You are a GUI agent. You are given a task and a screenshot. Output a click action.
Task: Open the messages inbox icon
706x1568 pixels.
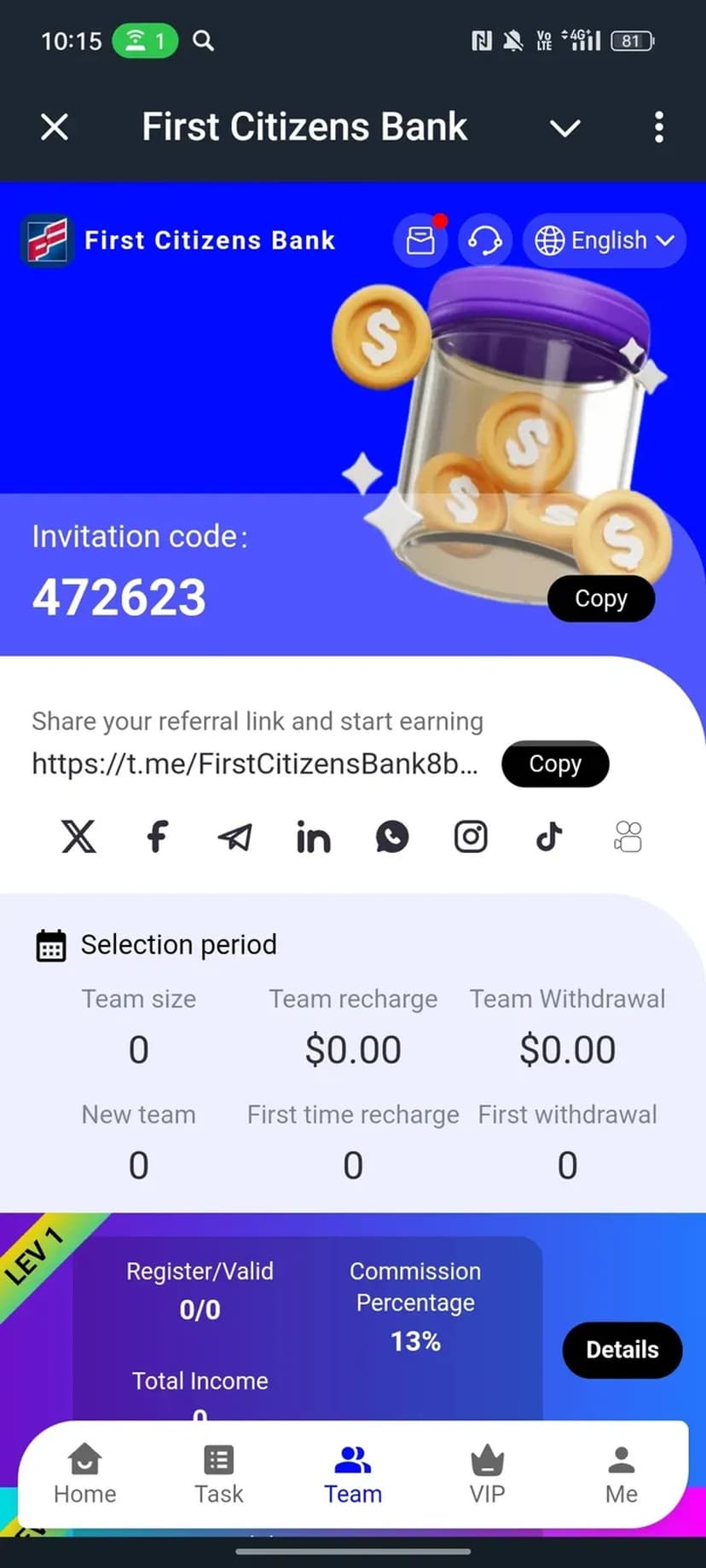coord(420,241)
